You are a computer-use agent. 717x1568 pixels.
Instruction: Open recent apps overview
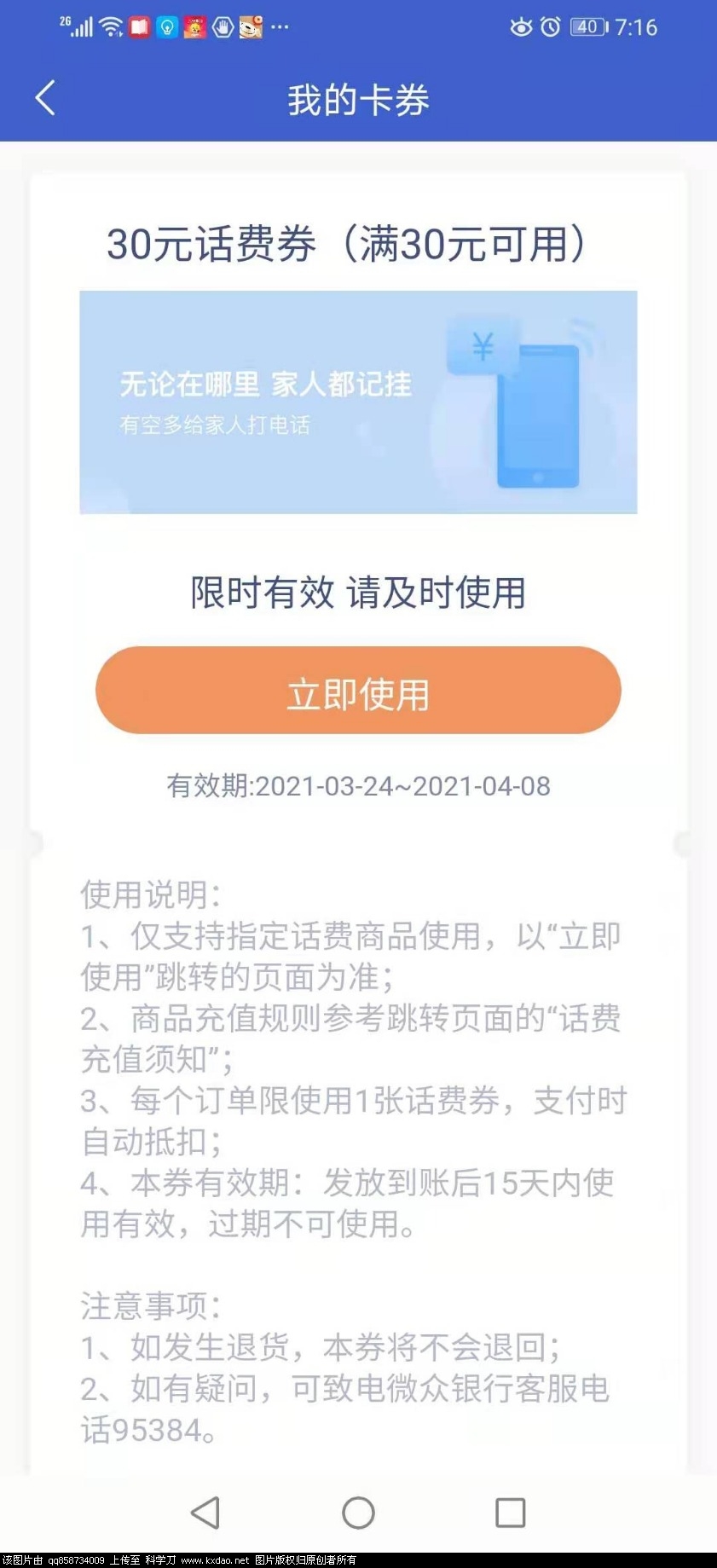pyautogui.click(x=510, y=1513)
